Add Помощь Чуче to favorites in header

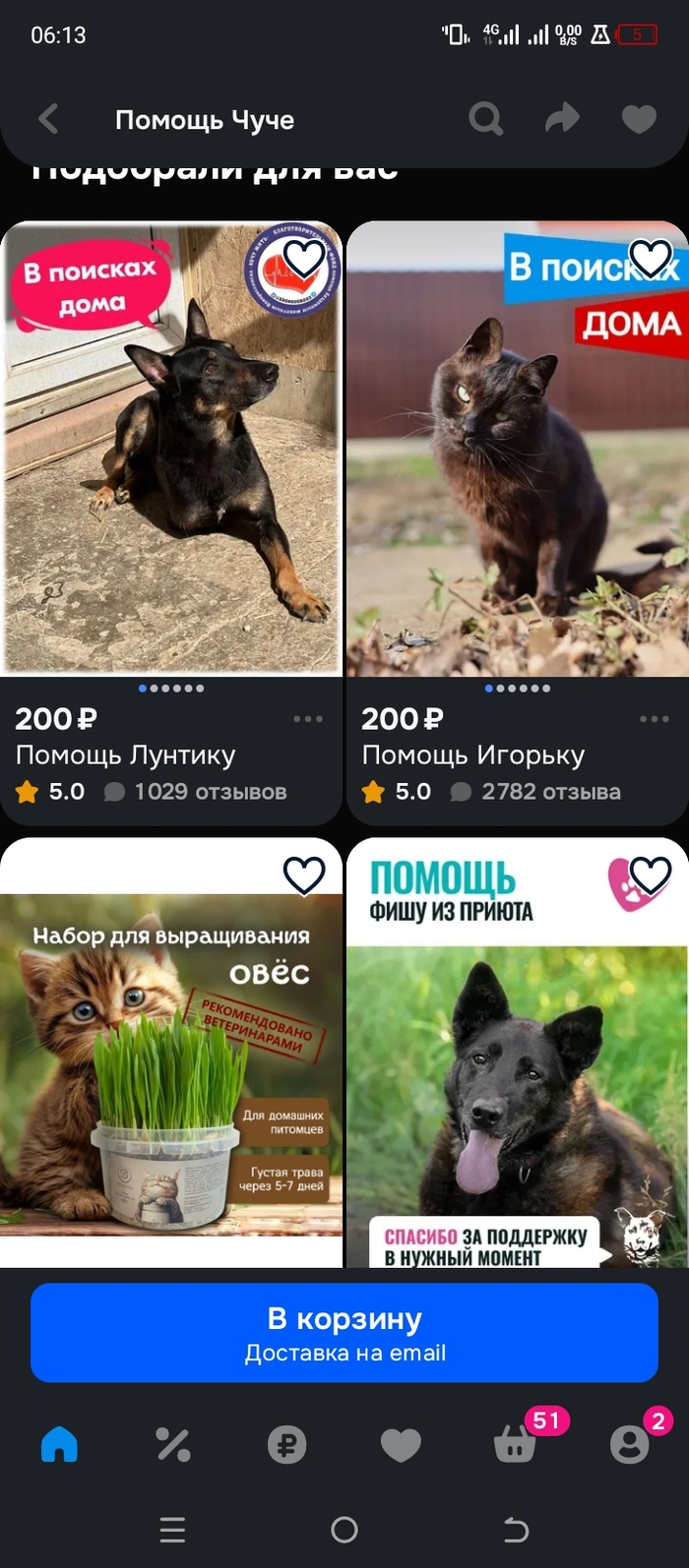639,120
